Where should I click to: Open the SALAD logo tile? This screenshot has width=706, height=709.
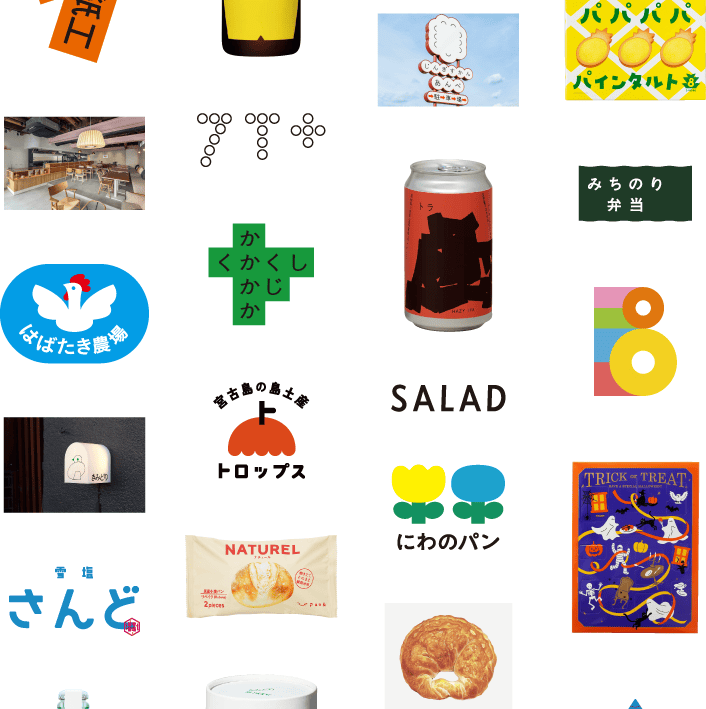pos(447,399)
